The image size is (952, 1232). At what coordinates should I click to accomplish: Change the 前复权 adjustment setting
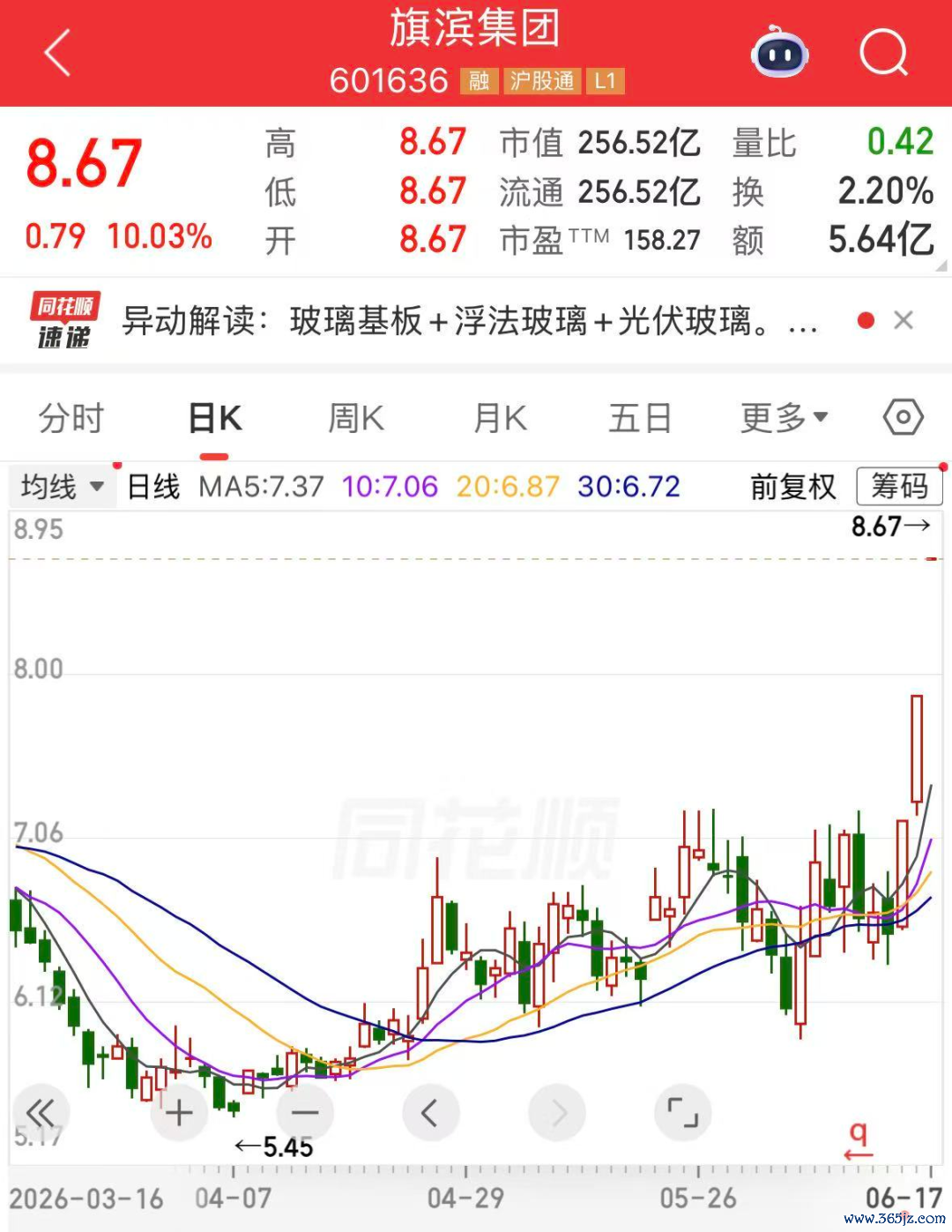(792, 487)
